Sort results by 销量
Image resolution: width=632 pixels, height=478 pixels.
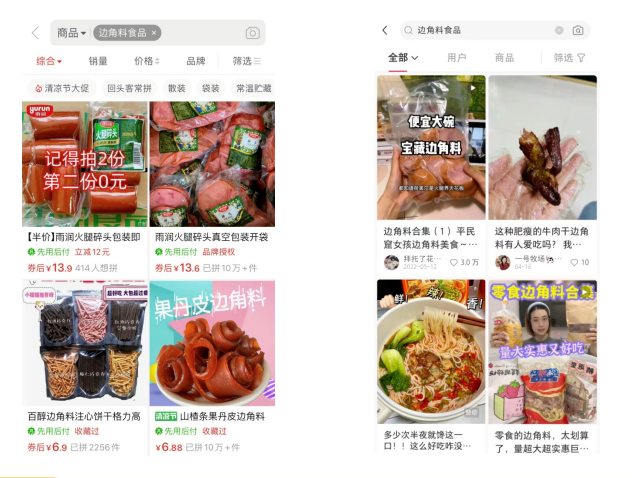tap(98, 61)
